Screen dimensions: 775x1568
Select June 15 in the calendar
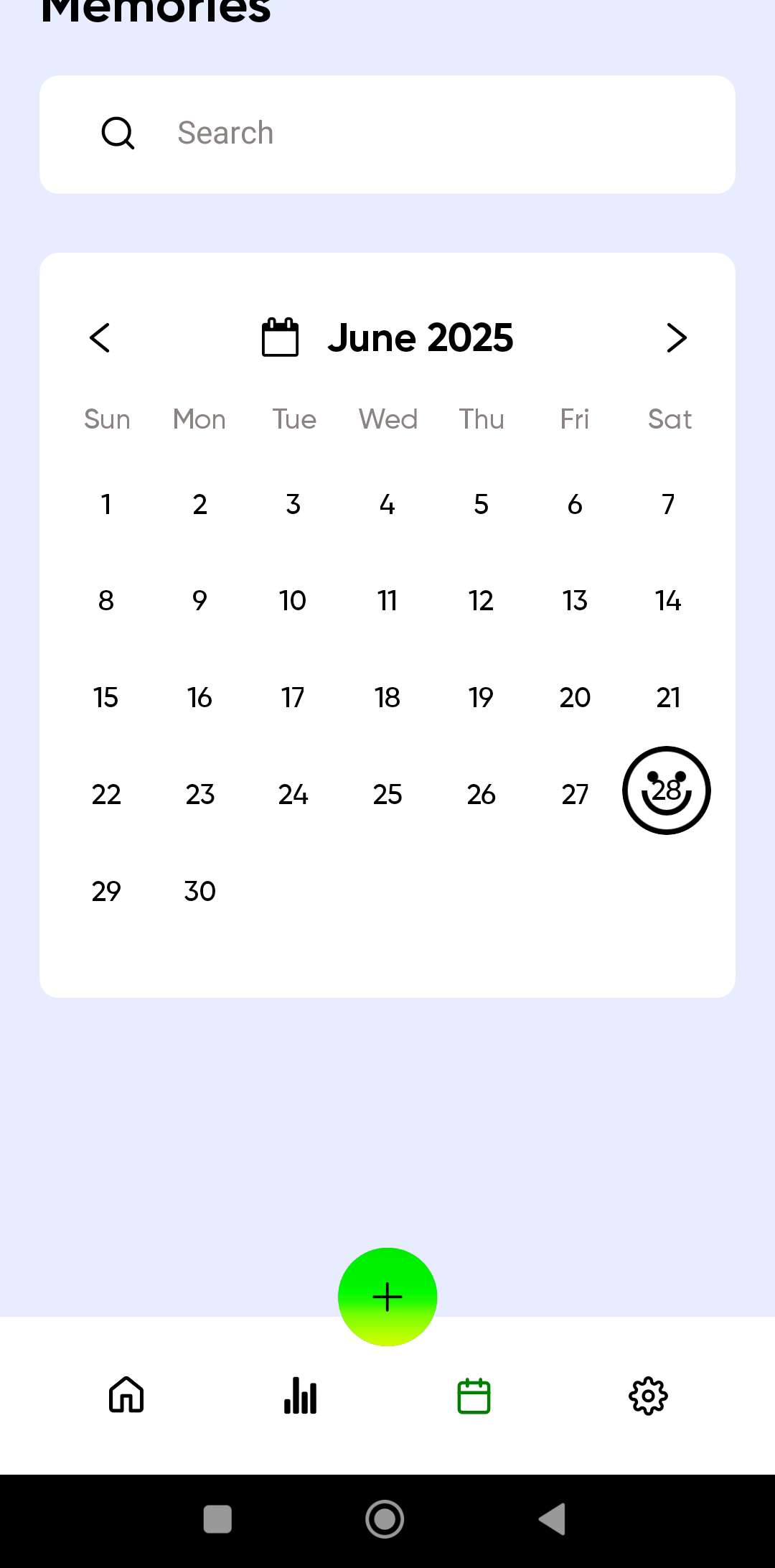click(106, 697)
